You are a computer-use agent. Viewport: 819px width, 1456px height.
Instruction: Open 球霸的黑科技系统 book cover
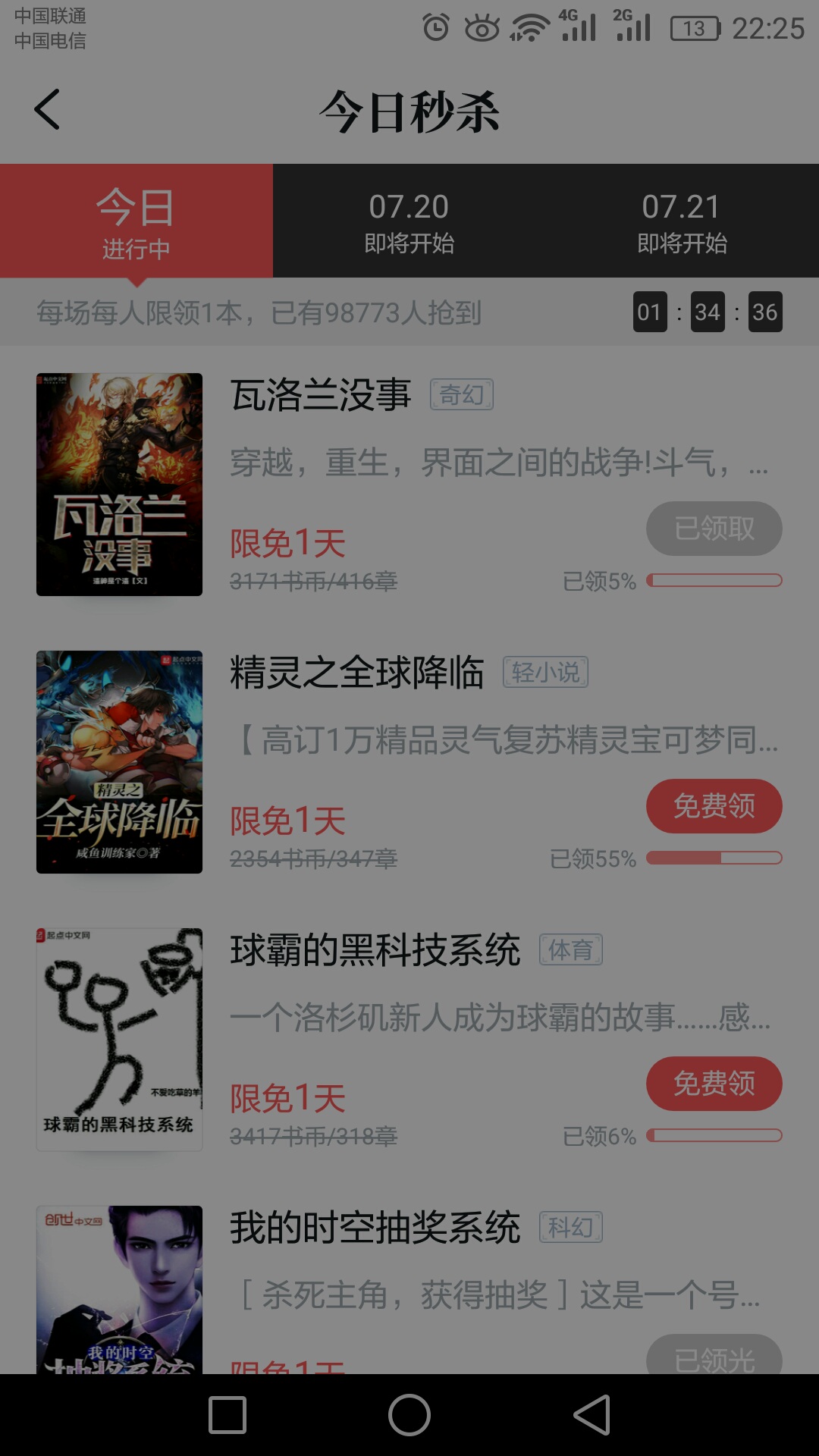(x=119, y=1039)
